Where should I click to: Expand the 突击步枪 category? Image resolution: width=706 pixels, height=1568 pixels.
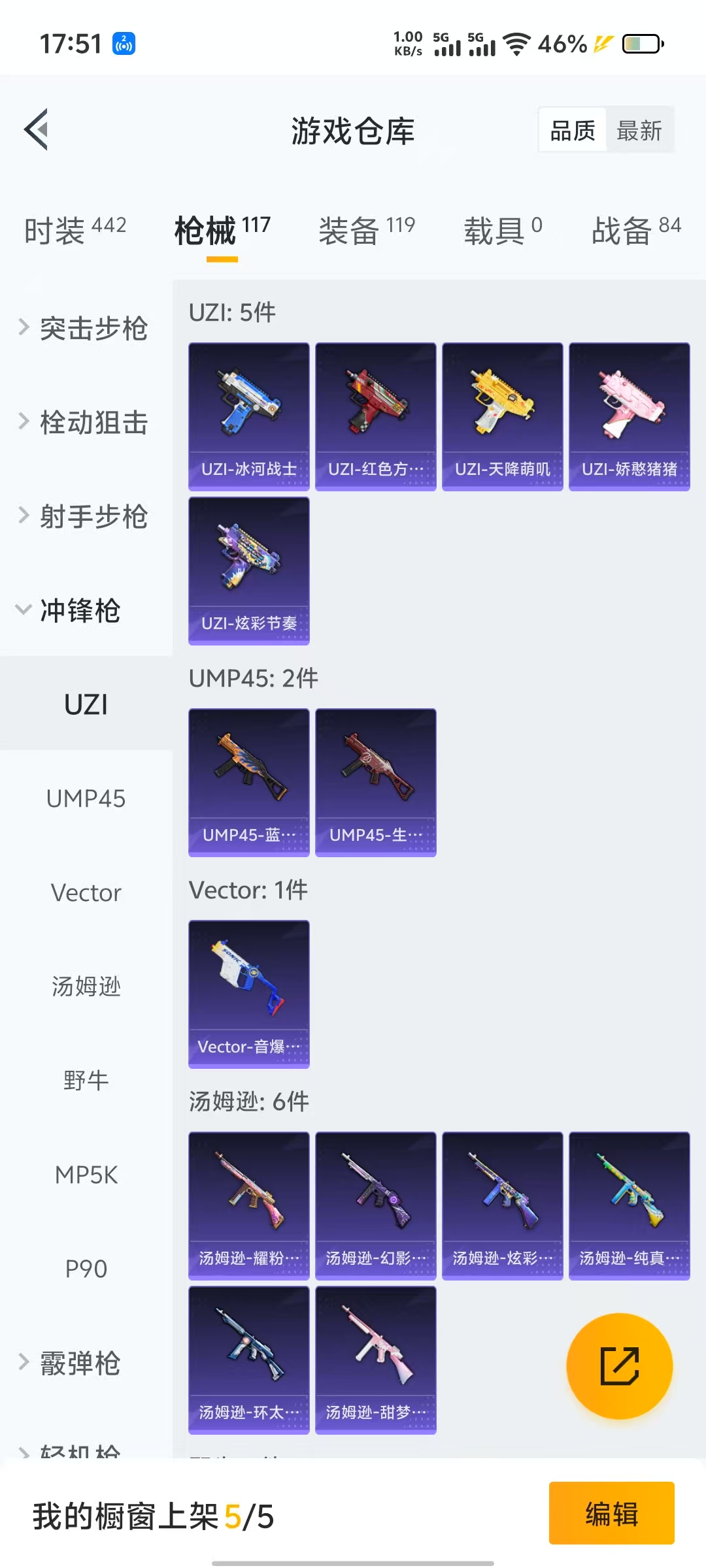[x=85, y=328]
